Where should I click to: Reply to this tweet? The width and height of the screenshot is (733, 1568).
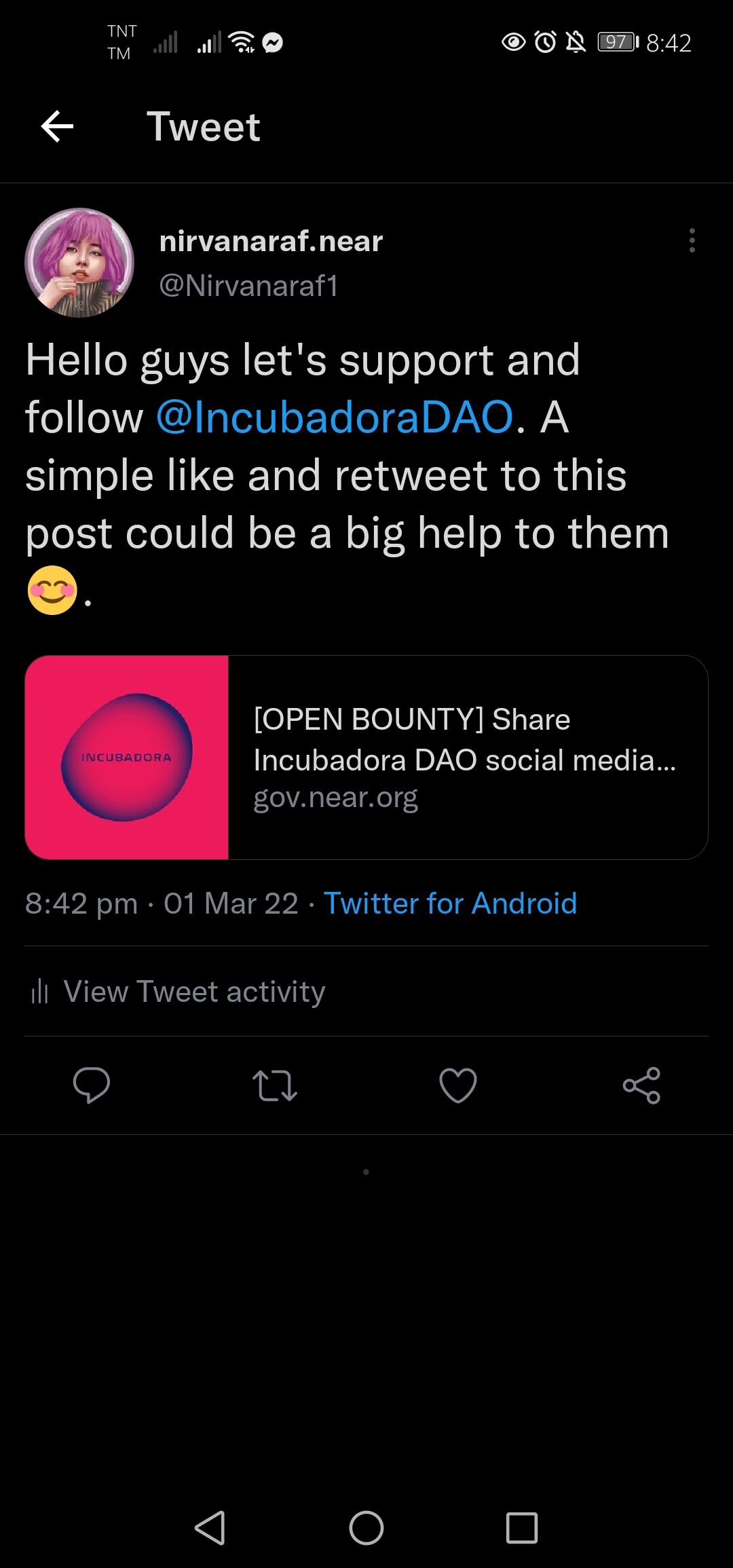(x=92, y=1085)
